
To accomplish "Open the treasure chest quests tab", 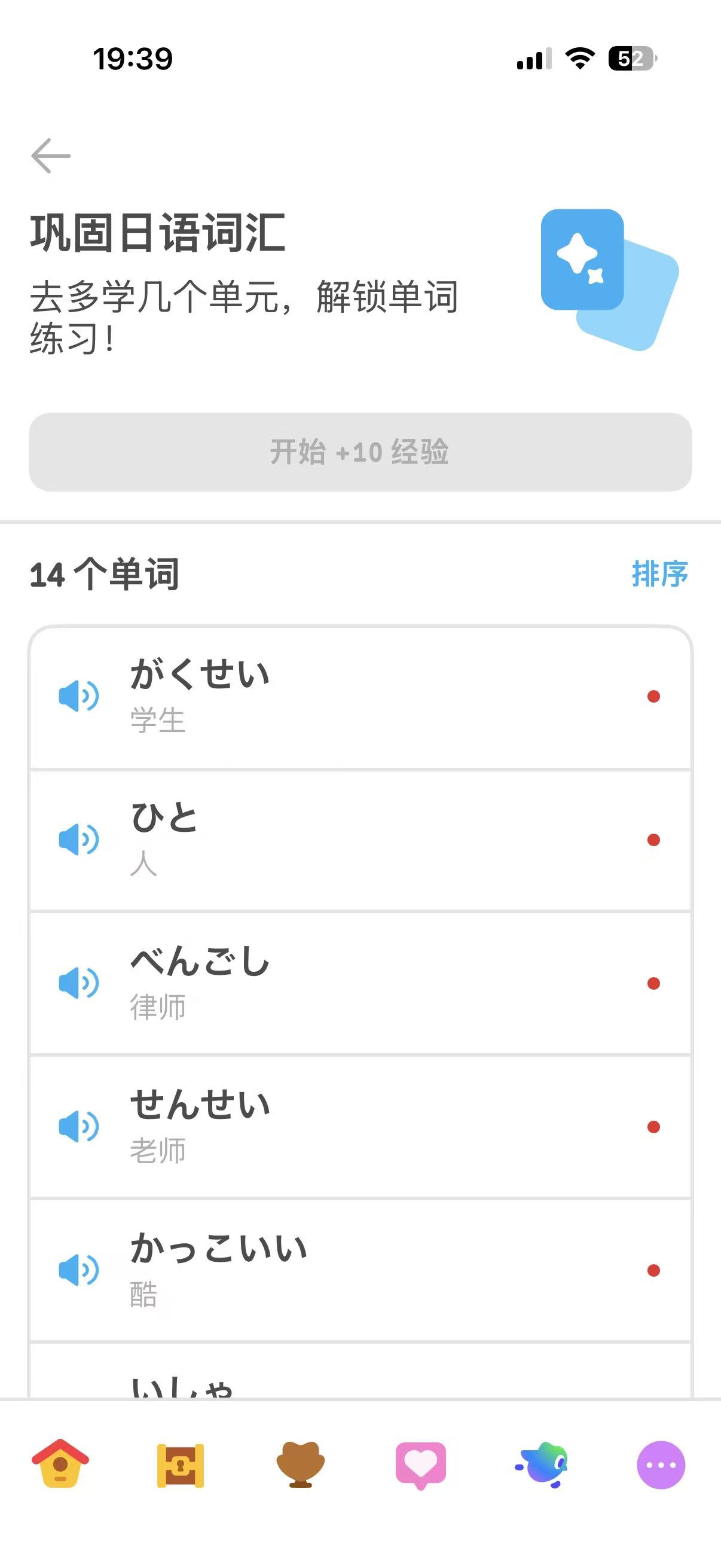I will pos(181,1465).
